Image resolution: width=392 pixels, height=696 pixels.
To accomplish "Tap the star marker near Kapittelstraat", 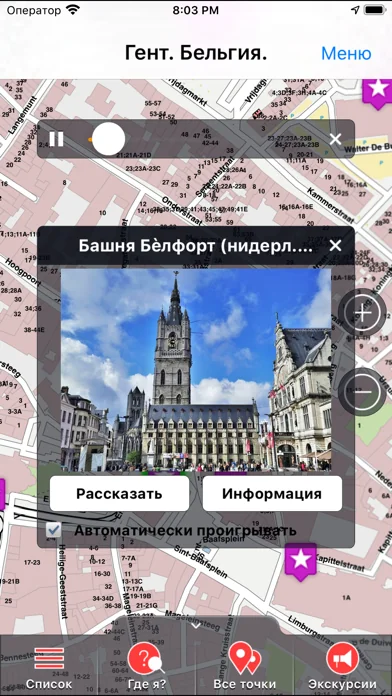I will tap(301, 561).
